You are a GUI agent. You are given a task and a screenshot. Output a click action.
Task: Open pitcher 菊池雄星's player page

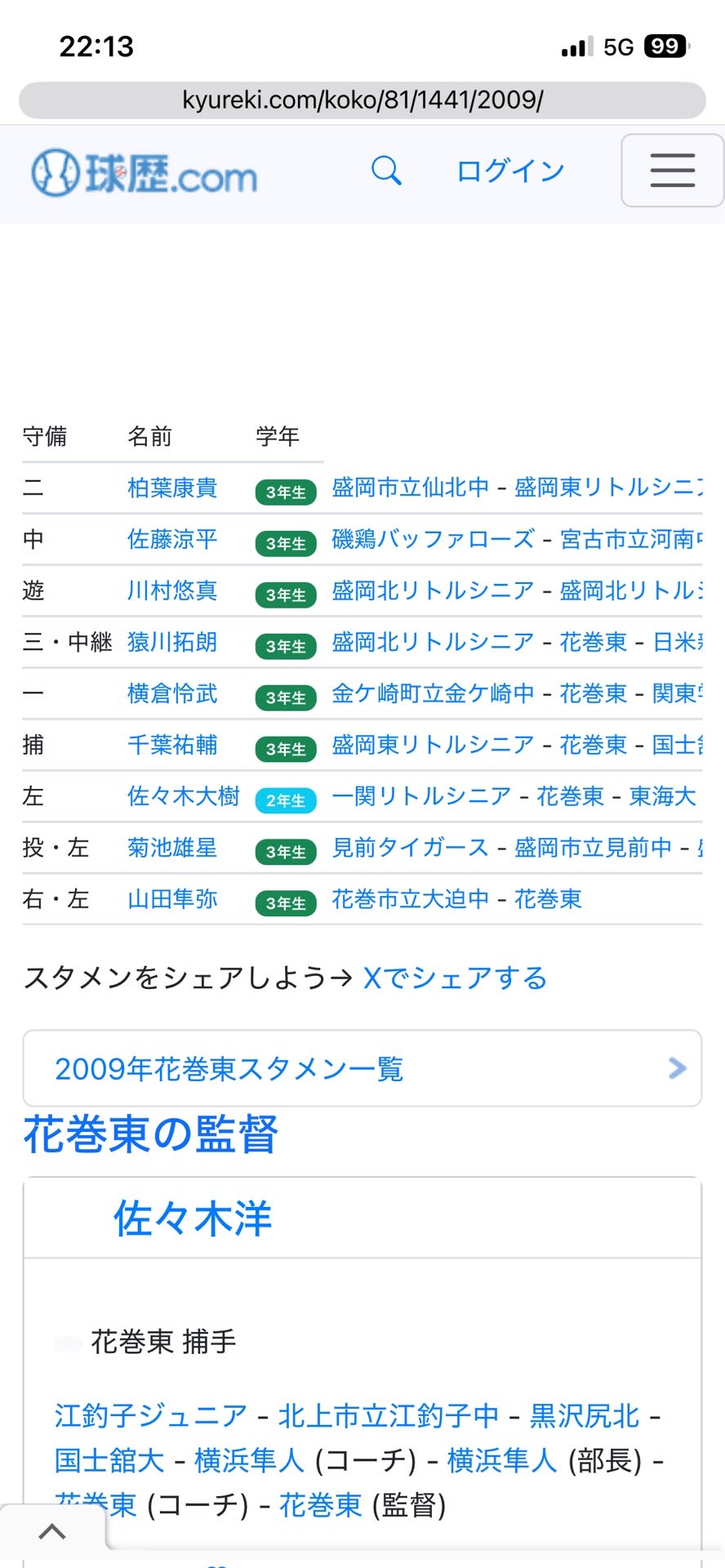(x=171, y=849)
